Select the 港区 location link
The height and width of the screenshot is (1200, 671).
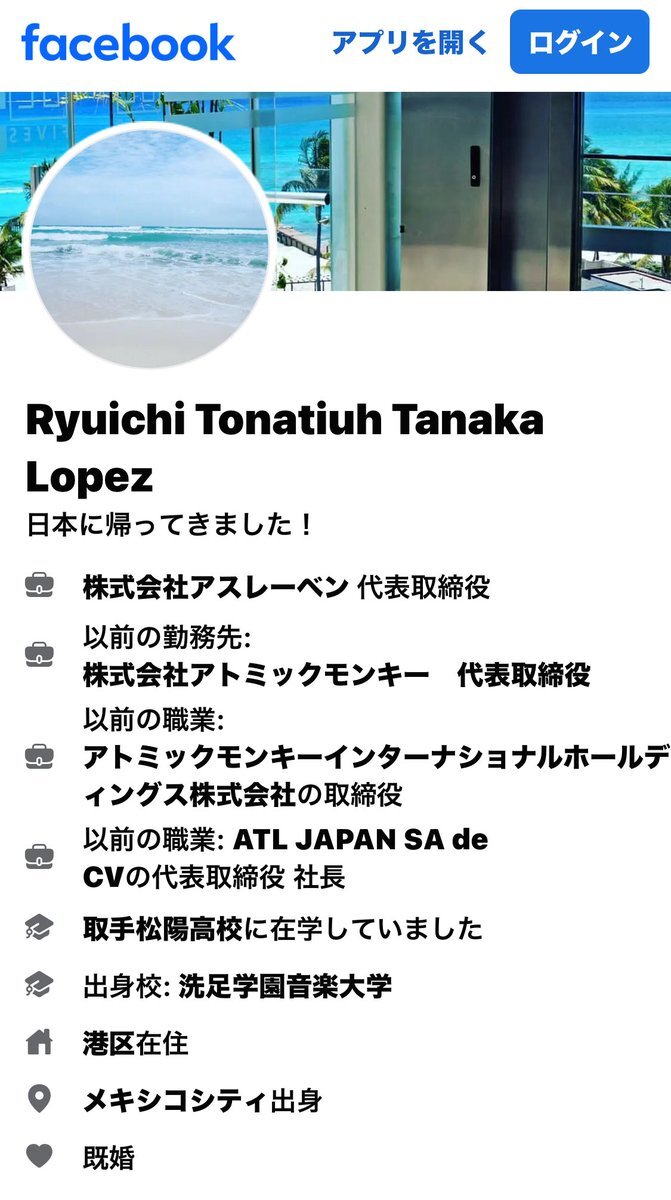[x=108, y=1044]
